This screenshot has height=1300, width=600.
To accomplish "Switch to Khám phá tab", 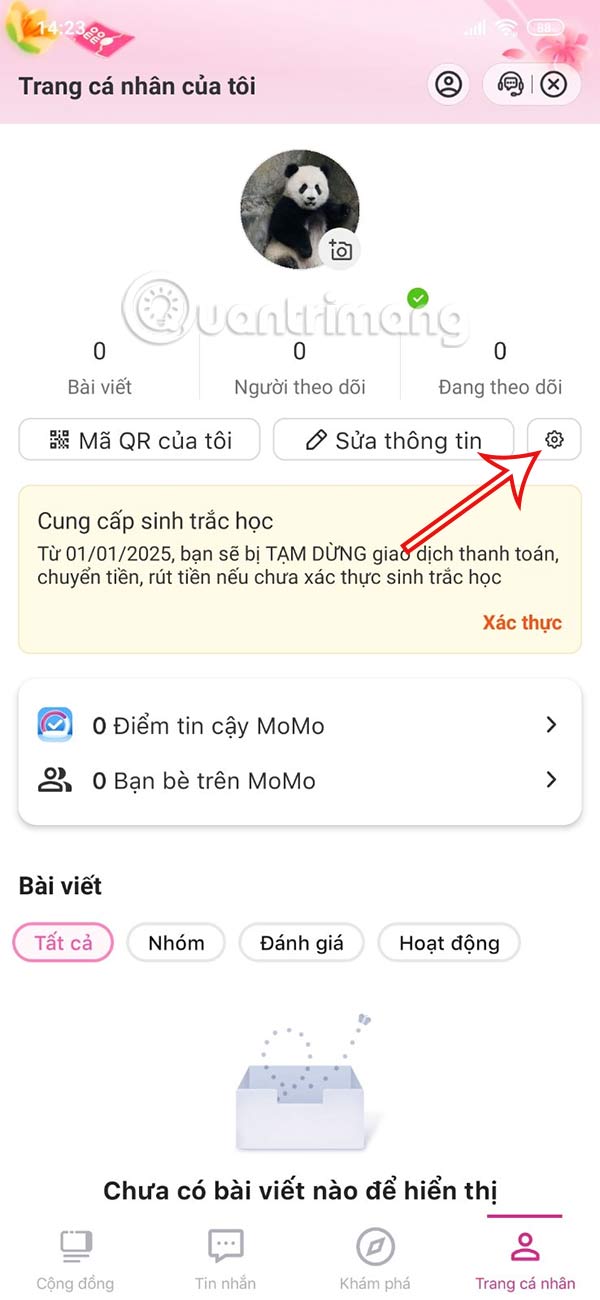I will coord(375,1258).
